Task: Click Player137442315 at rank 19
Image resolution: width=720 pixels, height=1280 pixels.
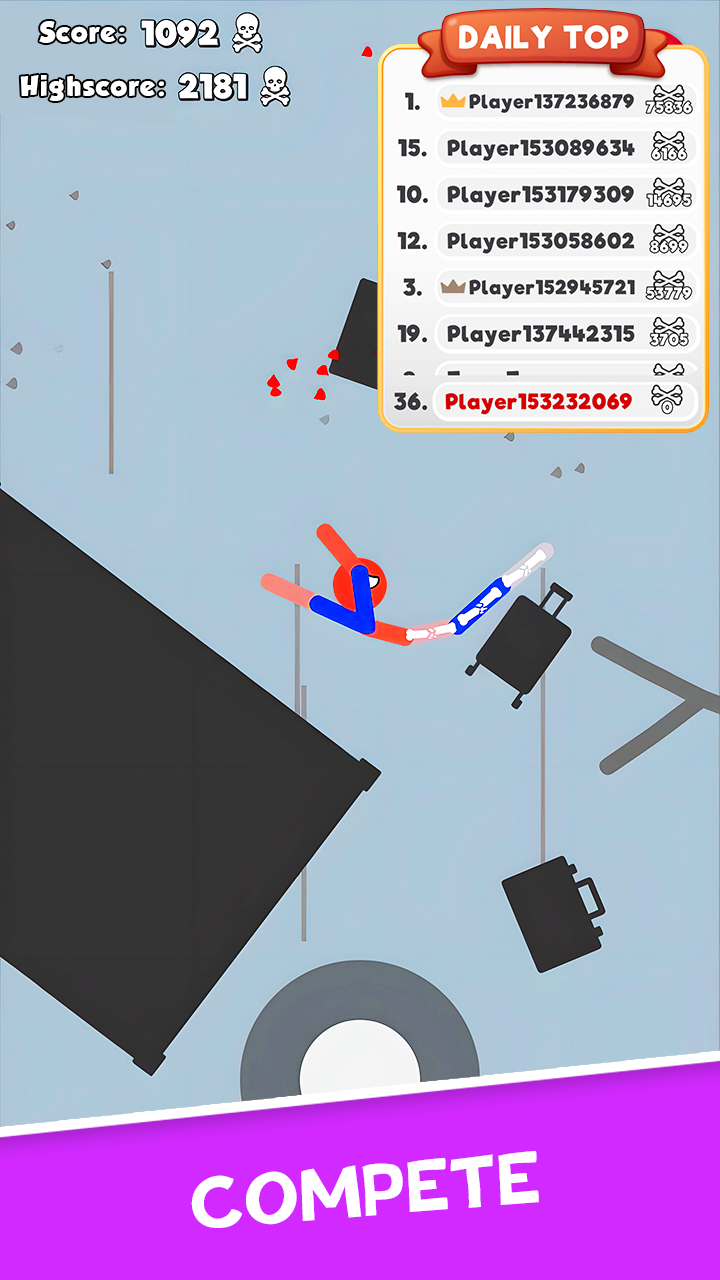Action: (x=540, y=333)
